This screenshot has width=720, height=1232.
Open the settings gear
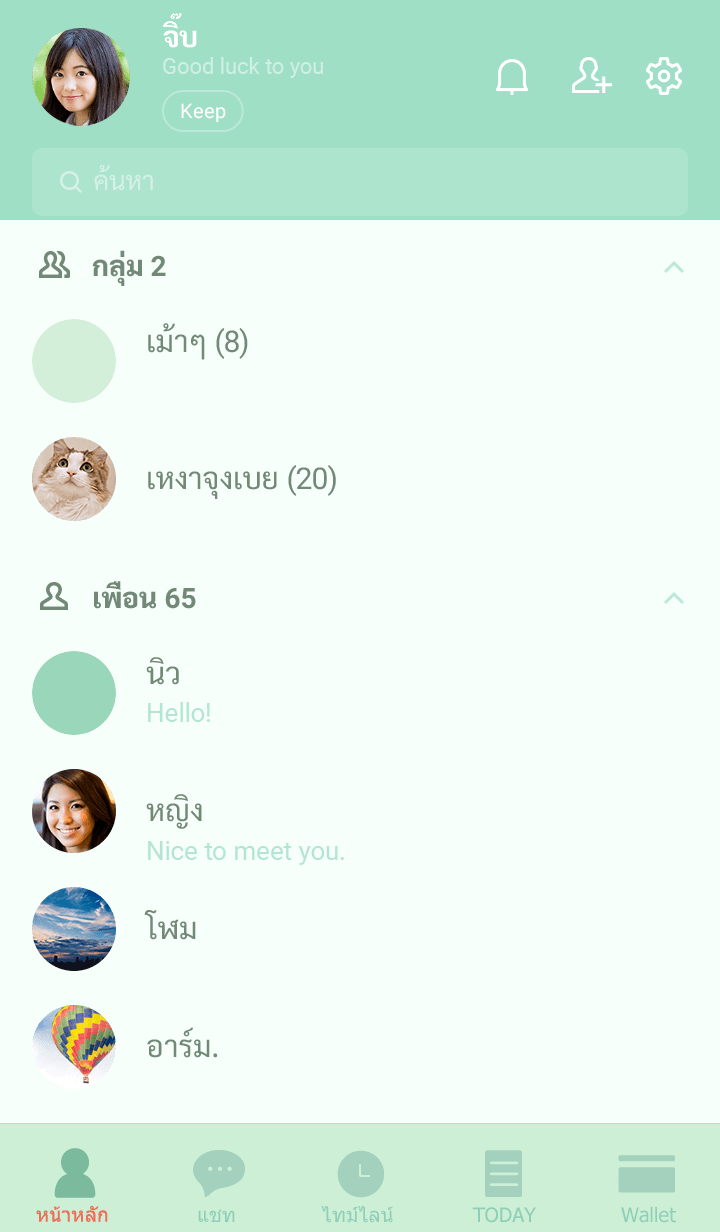click(664, 77)
